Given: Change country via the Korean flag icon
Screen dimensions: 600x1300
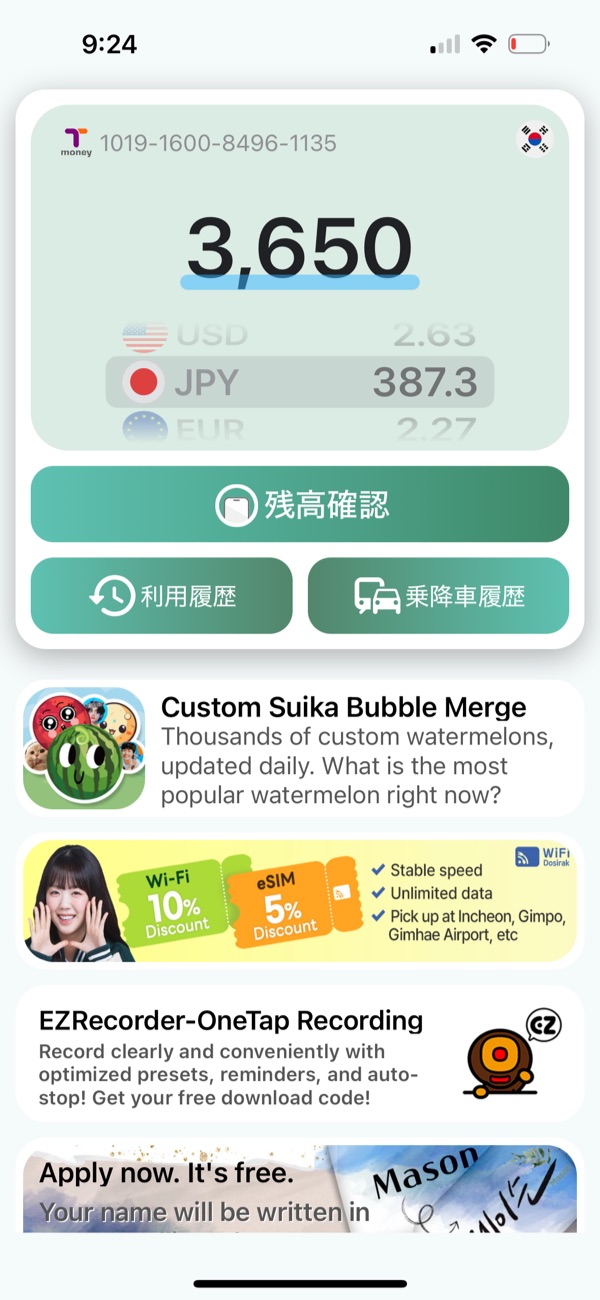Looking at the screenshot, I should coord(536,140).
